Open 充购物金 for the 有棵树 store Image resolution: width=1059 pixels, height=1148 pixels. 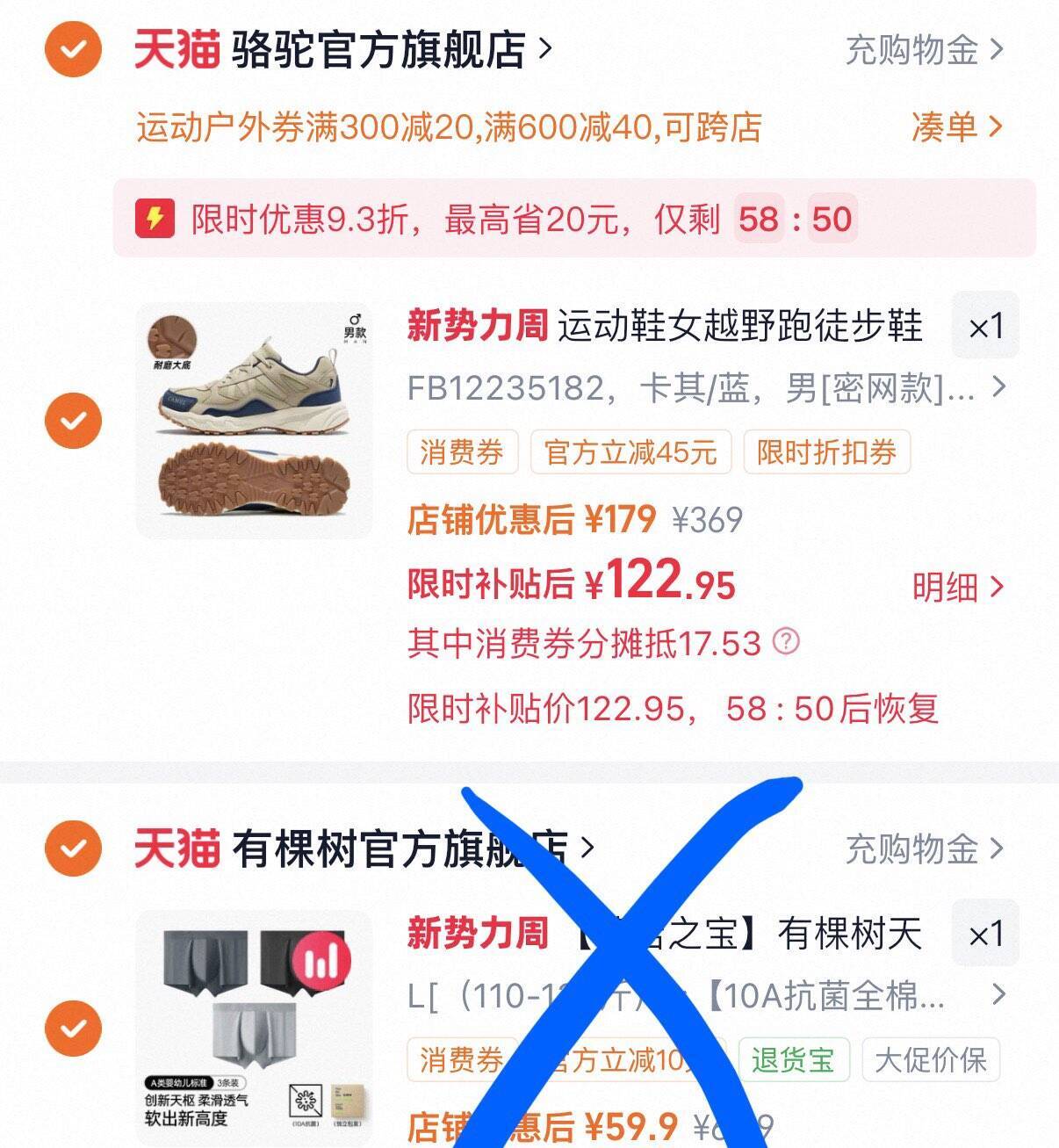click(x=923, y=848)
